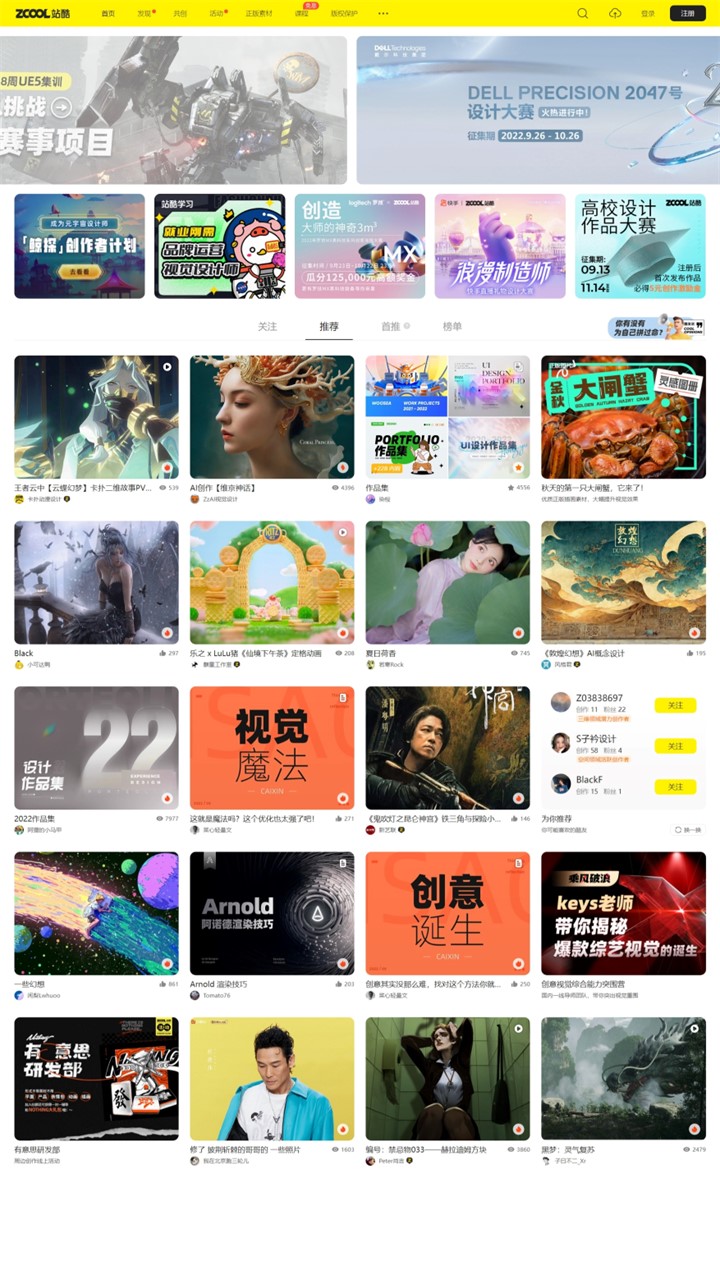Image resolution: width=720 pixels, height=1280 pixels.
Task: Select the 首推 tab
Action: coord(391,327)
